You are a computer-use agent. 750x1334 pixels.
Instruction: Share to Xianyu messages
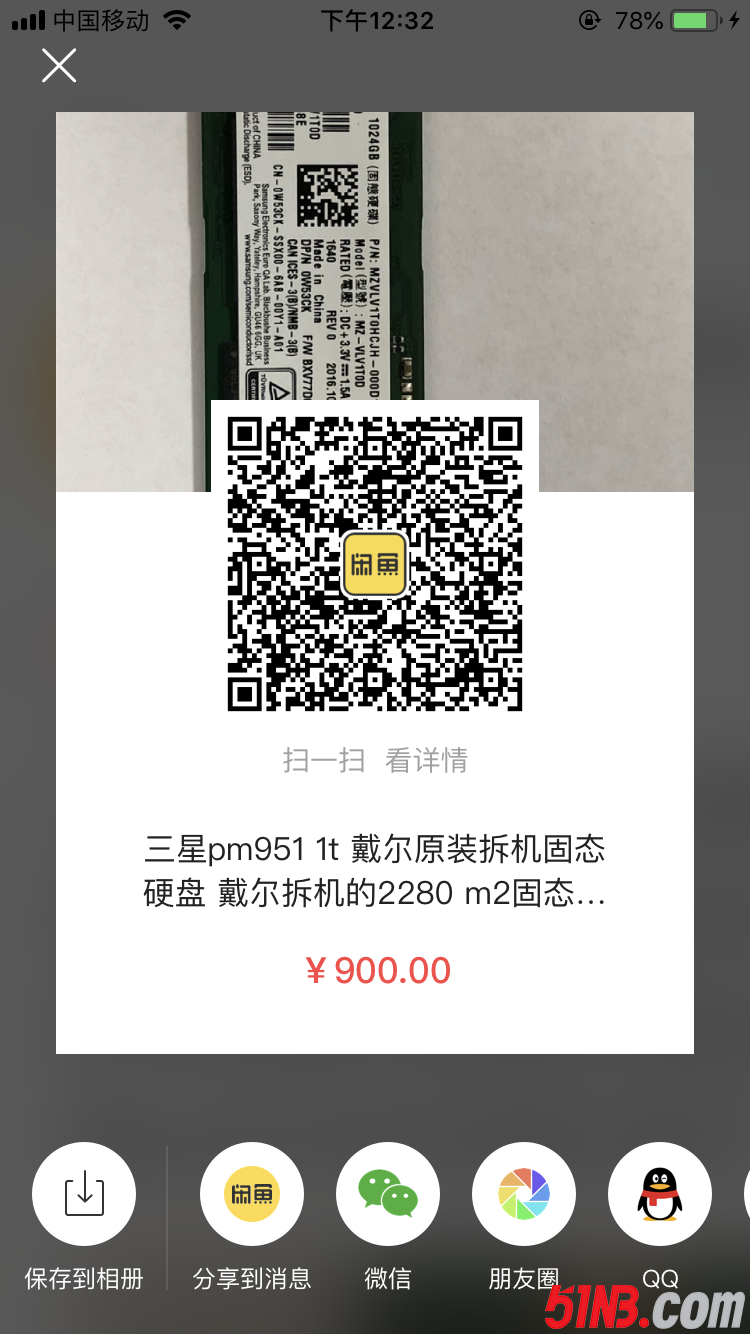(x=252, y=1194)
